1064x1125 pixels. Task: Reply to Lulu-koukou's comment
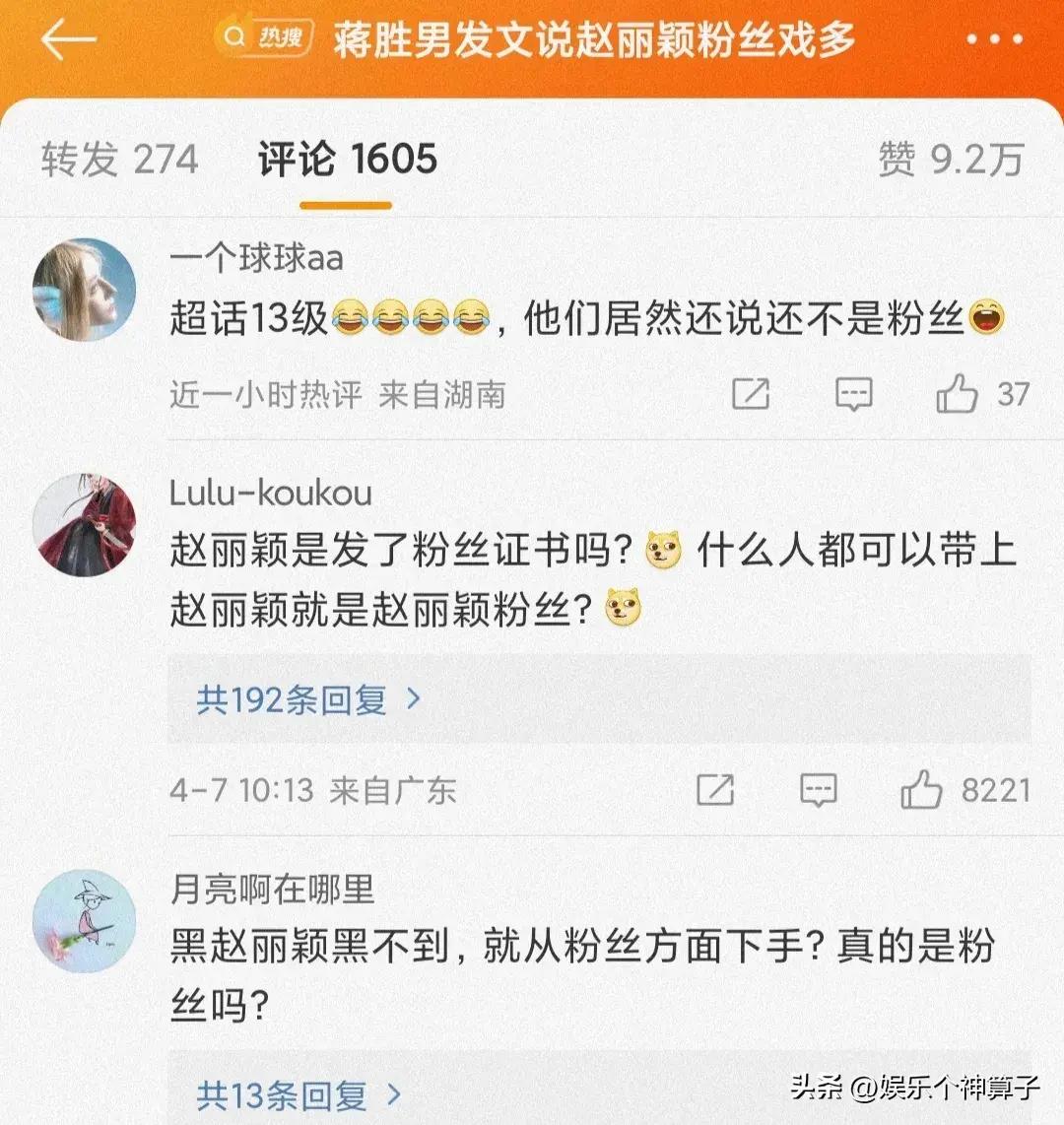coord(818,790)
